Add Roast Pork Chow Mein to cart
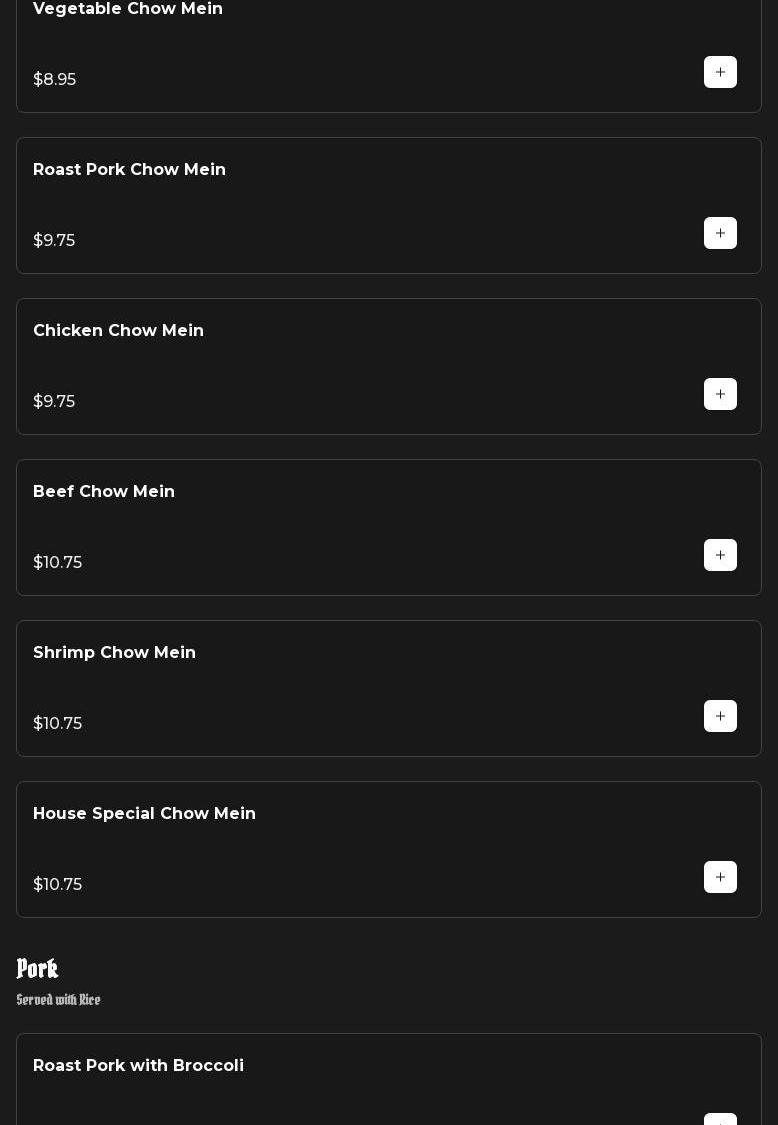The height and width of the screenshot is (1125, 778). click(720, 233)
